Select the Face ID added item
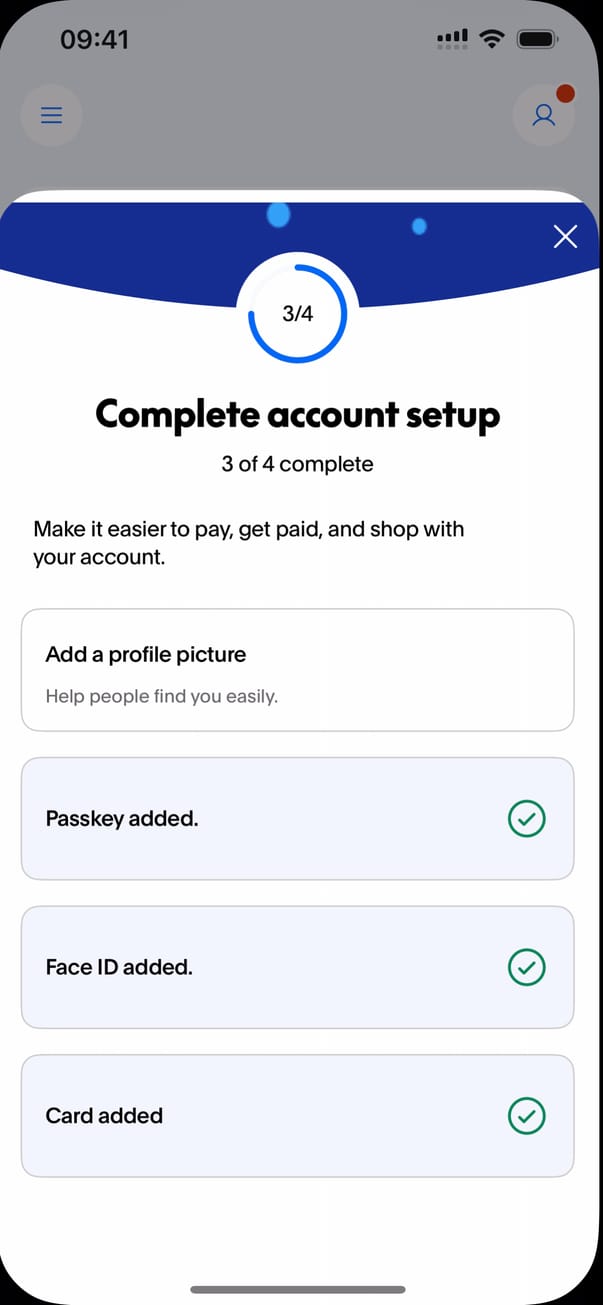Screen dimensions: 603x1305 click(x=297, y=967)
